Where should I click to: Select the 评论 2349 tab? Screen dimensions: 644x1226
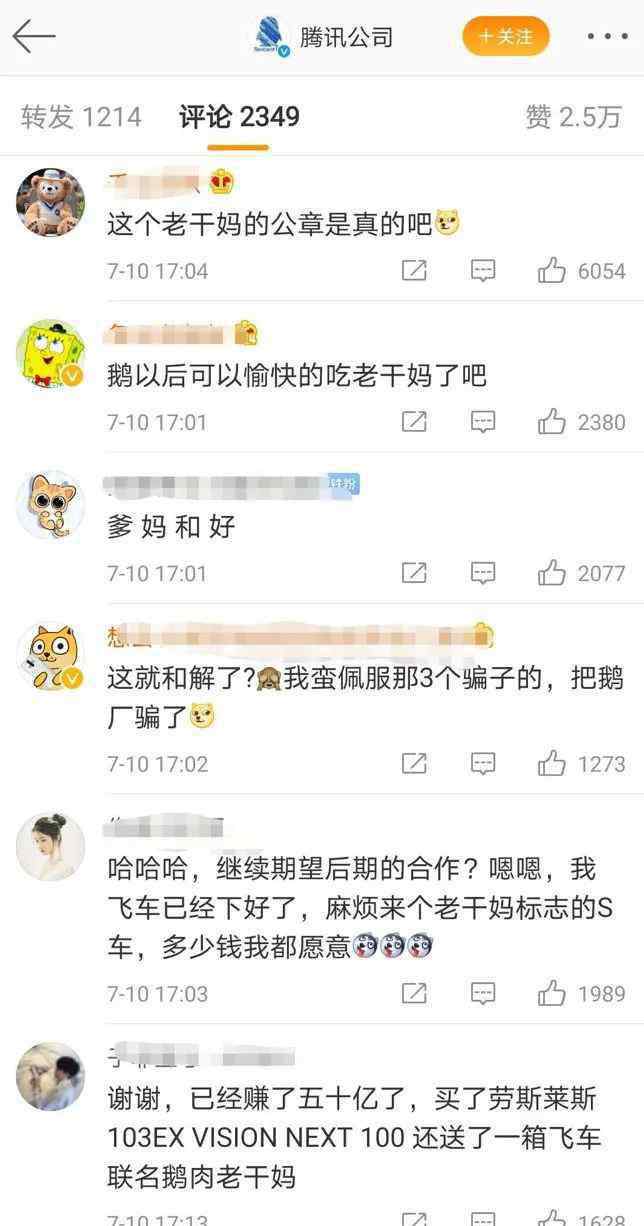coord(239,117)
